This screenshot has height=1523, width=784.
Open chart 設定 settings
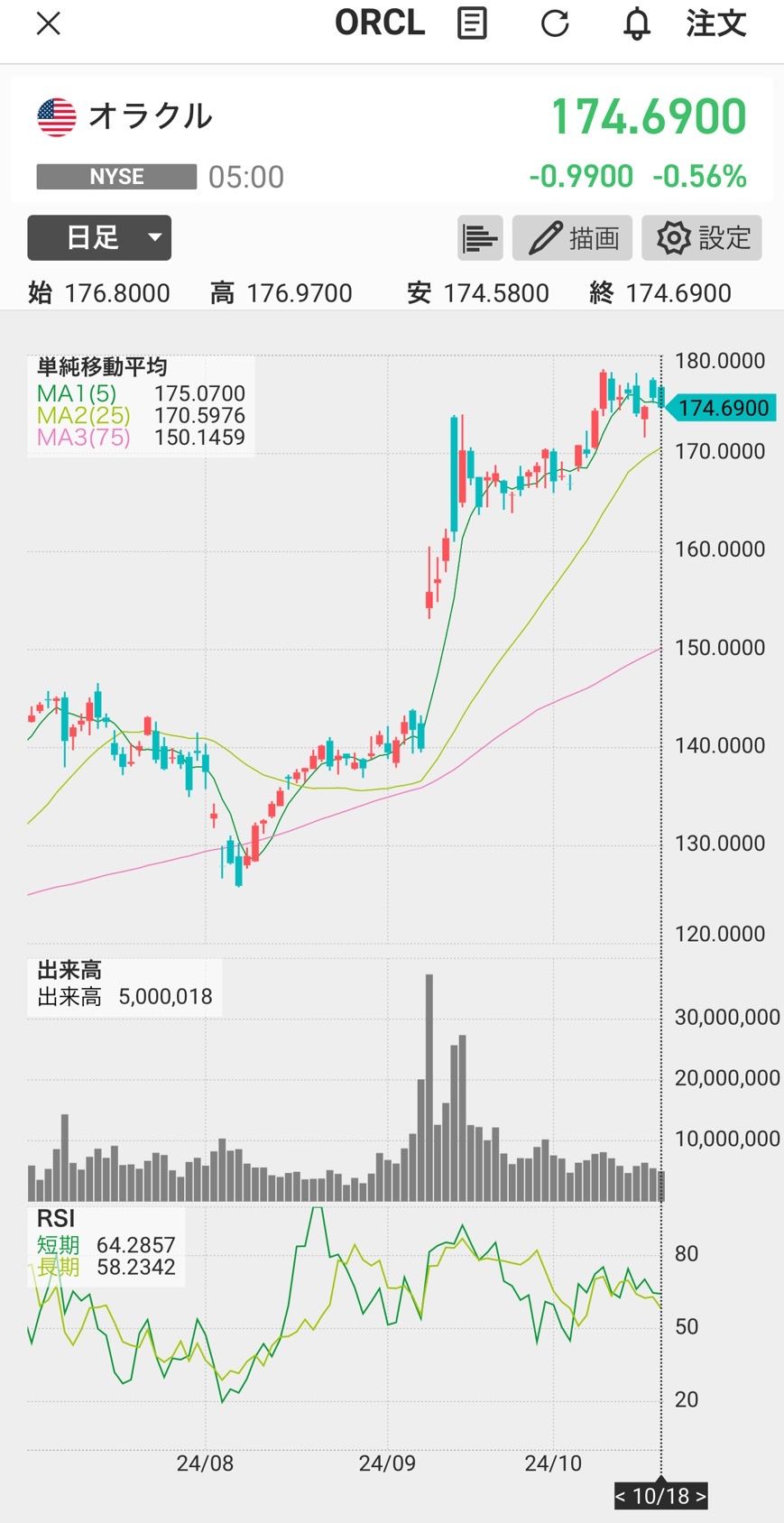pos(702,238)
